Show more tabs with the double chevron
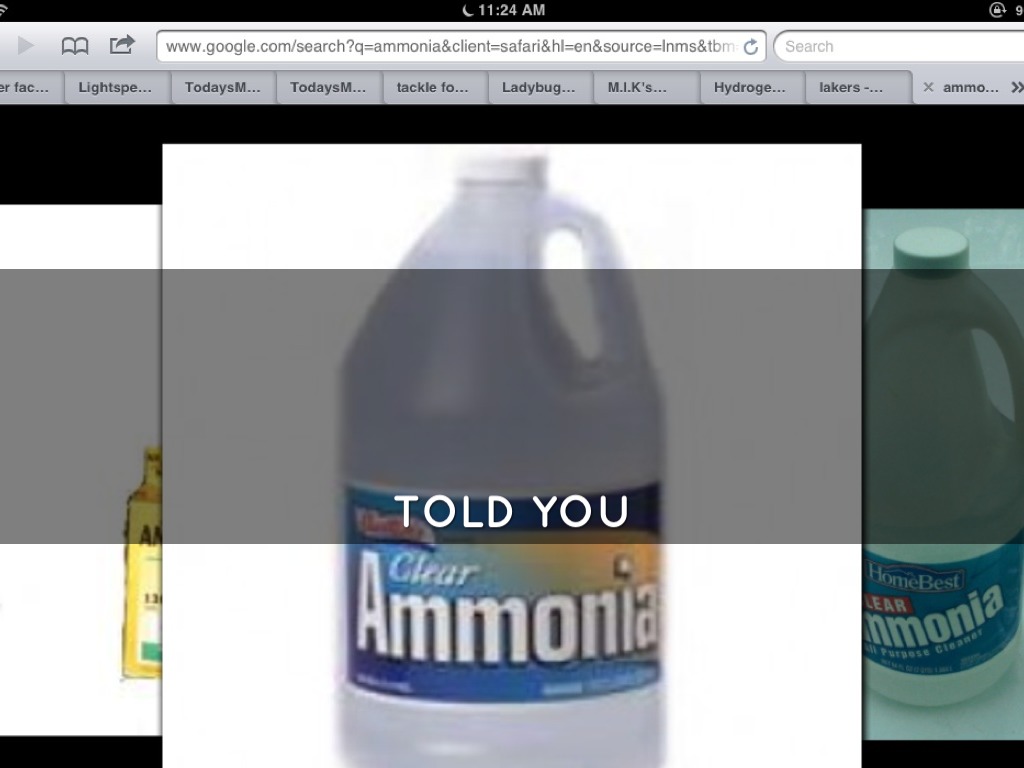1024x768 pixels. pos(1017,87)
